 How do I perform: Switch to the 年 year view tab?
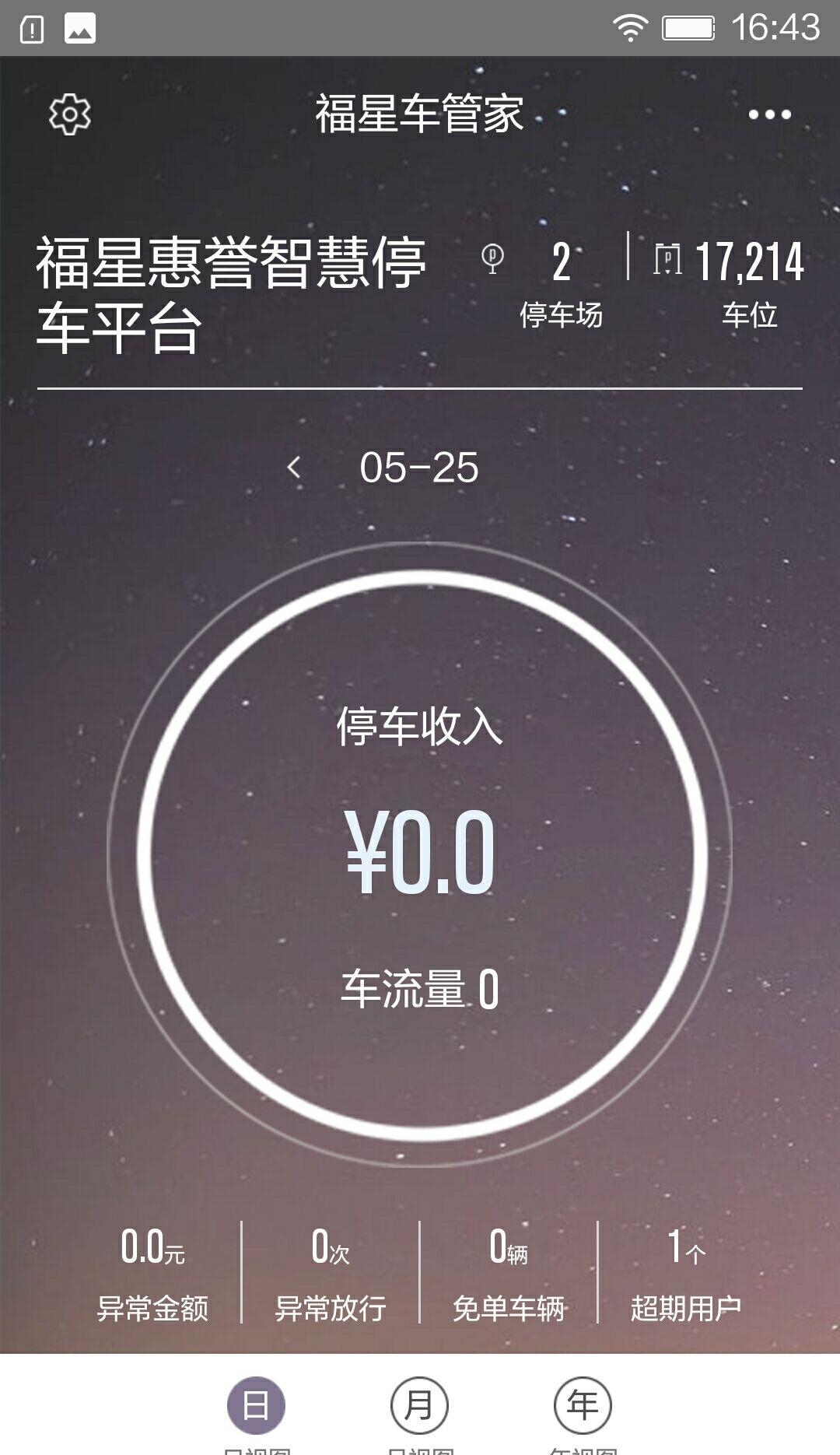coord(583,1406)
